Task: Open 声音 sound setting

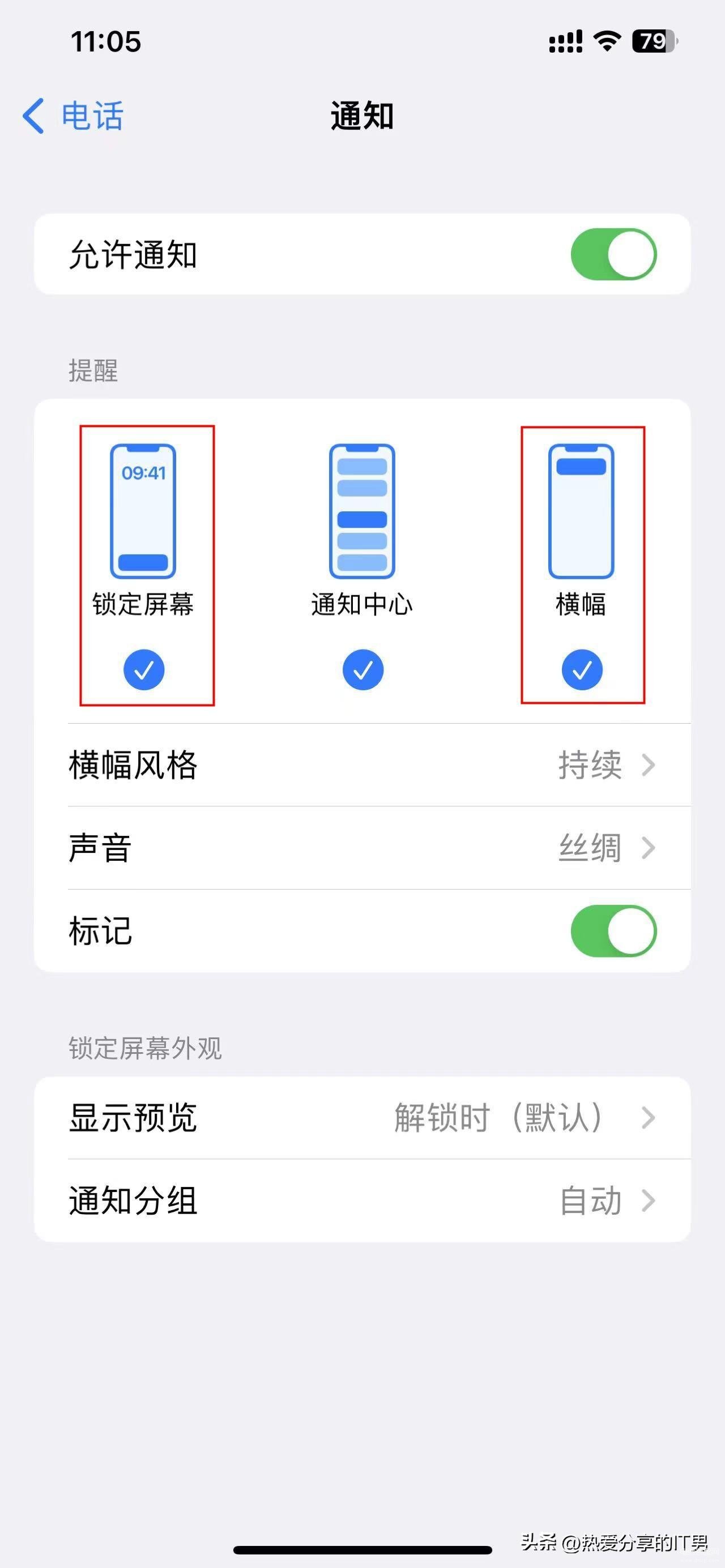Action: pos(362,848)
